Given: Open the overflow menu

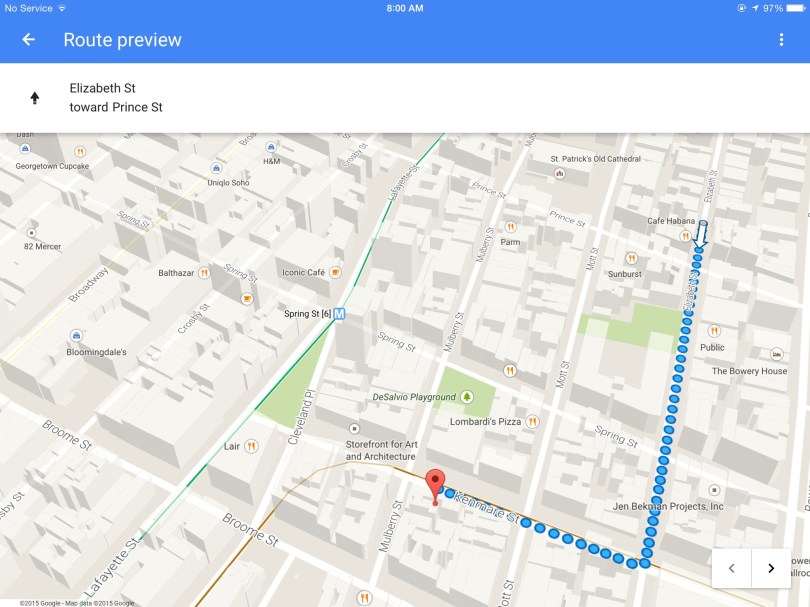Looking at the screenshot, I should (x=781, y=40).
